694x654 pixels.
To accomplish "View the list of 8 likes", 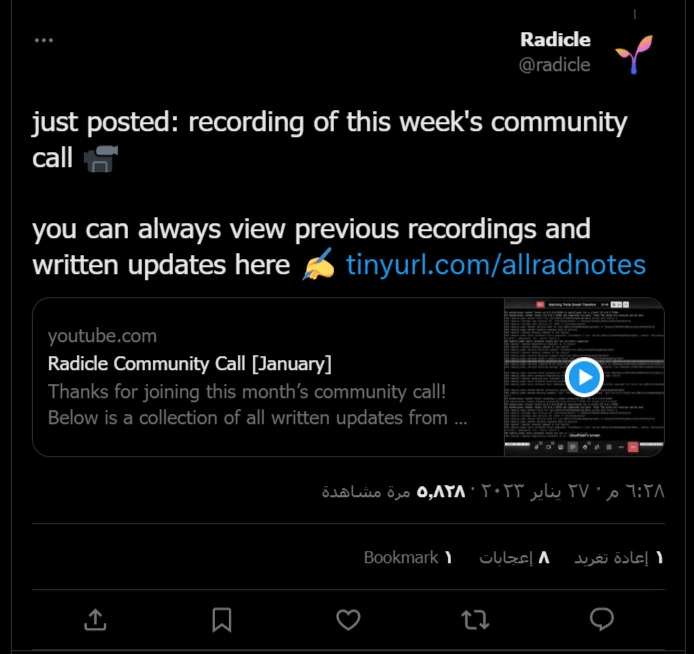I will pyautogui.click(x=514, y=557).
